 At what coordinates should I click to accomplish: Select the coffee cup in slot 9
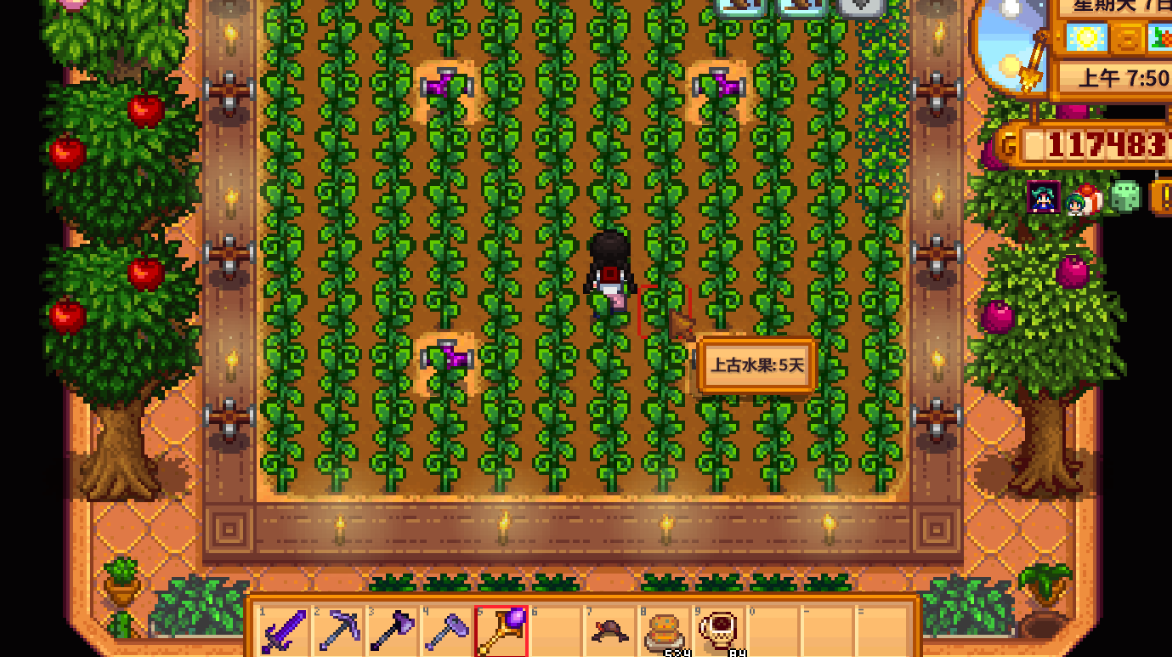[716, 631]
